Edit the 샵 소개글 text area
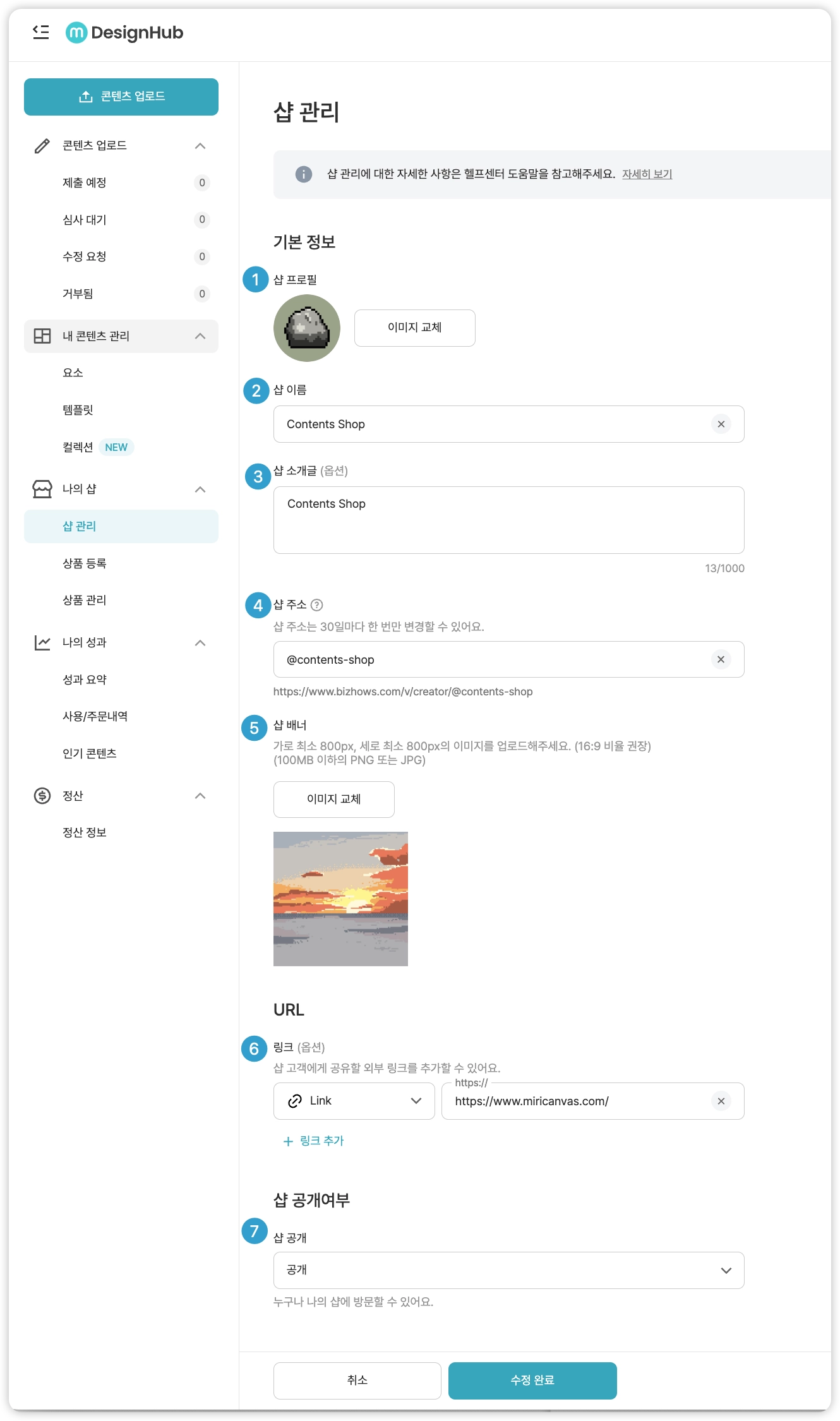This screenshot has height=1421, width=840. (x=508, y=520)
